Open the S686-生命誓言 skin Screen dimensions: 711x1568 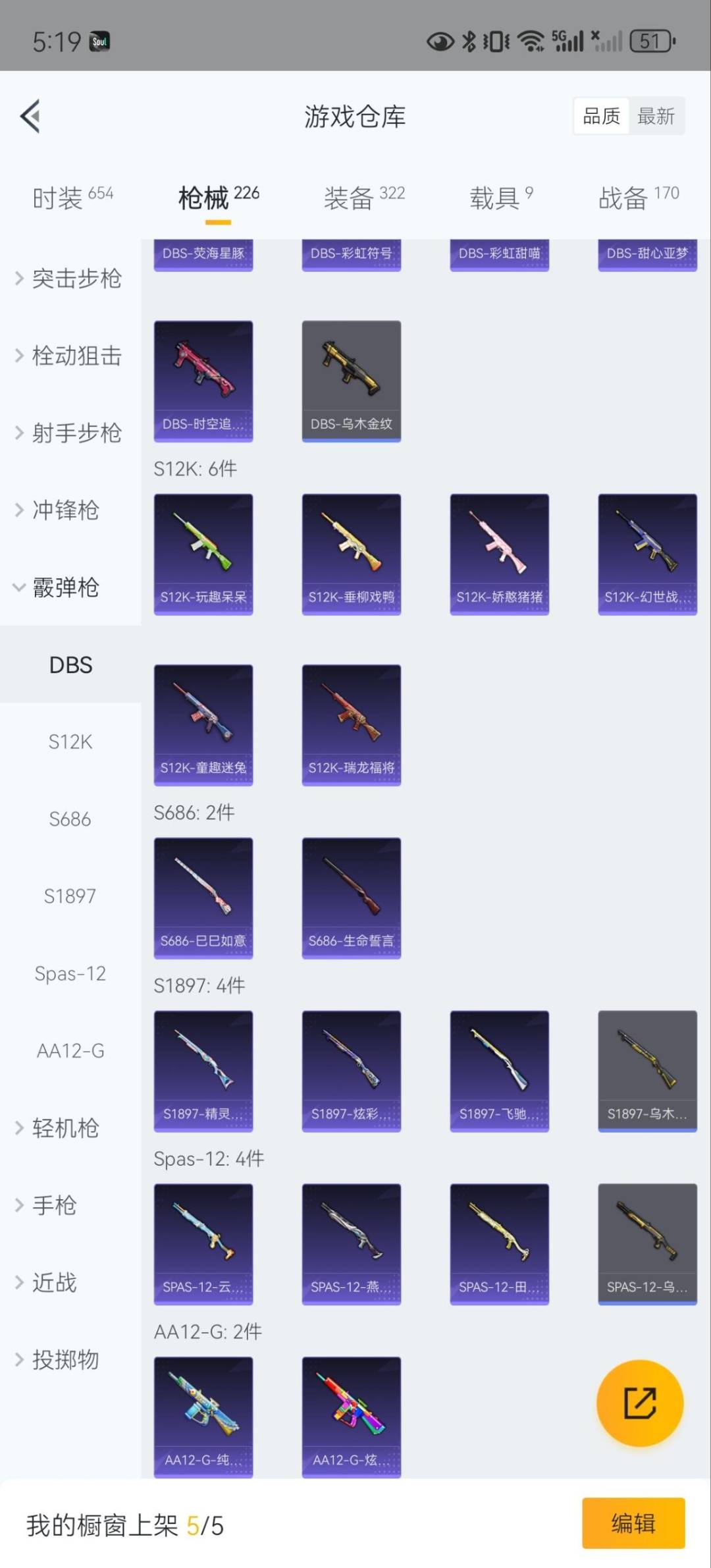(352, 898)
